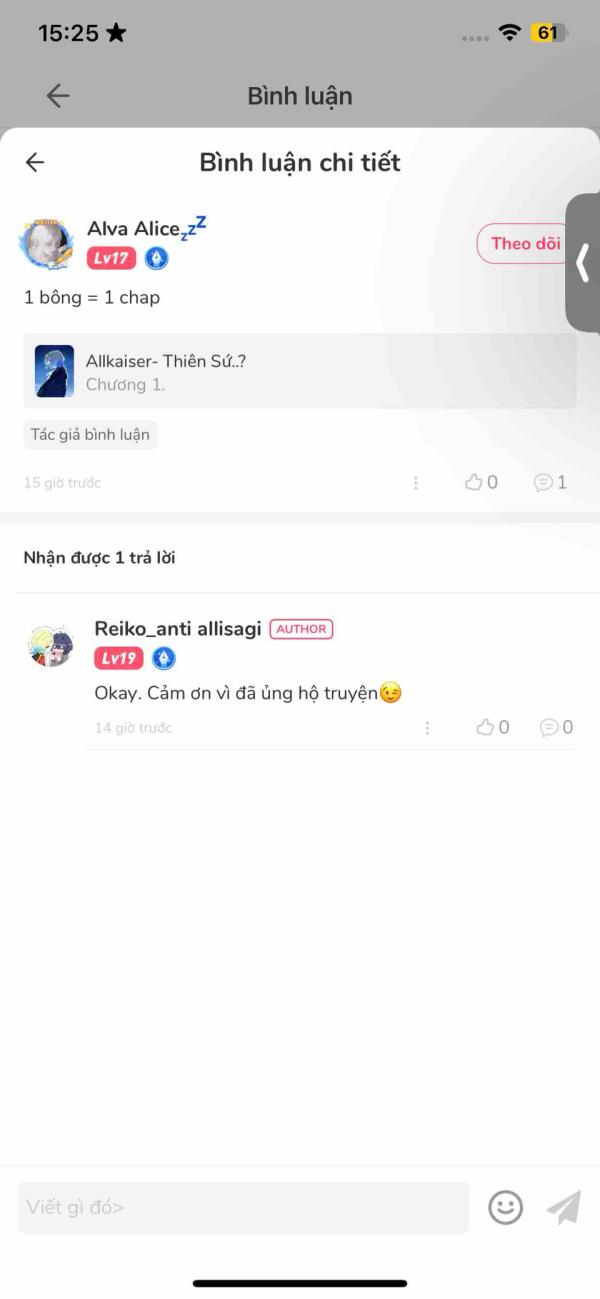Open more options on Reiko_anti allisagi's reply
The width and height of the screenshot is (600, 1299).
[x=427, y=728]
